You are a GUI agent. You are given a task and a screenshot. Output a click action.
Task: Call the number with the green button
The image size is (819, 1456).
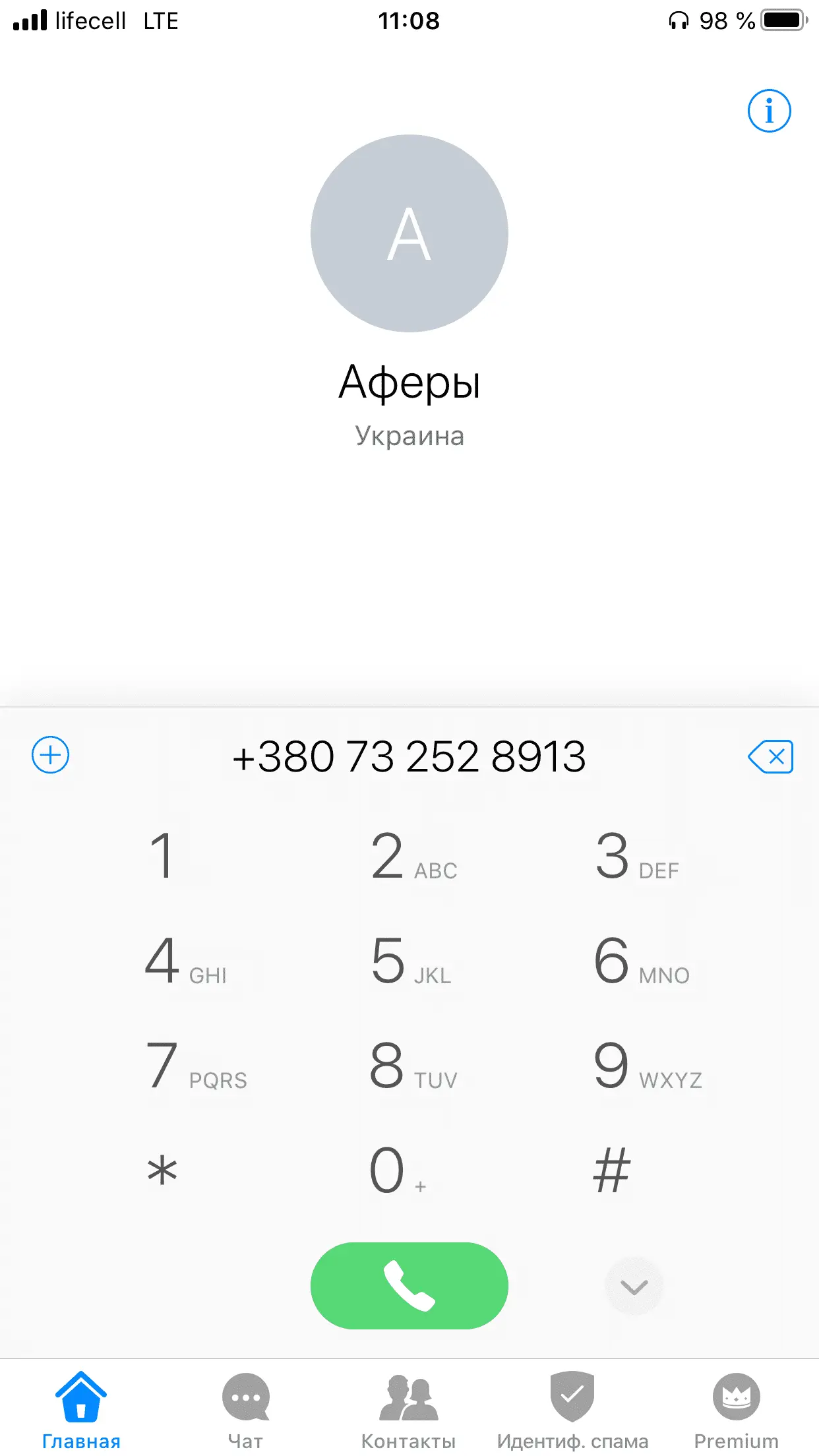[409, 1286]
